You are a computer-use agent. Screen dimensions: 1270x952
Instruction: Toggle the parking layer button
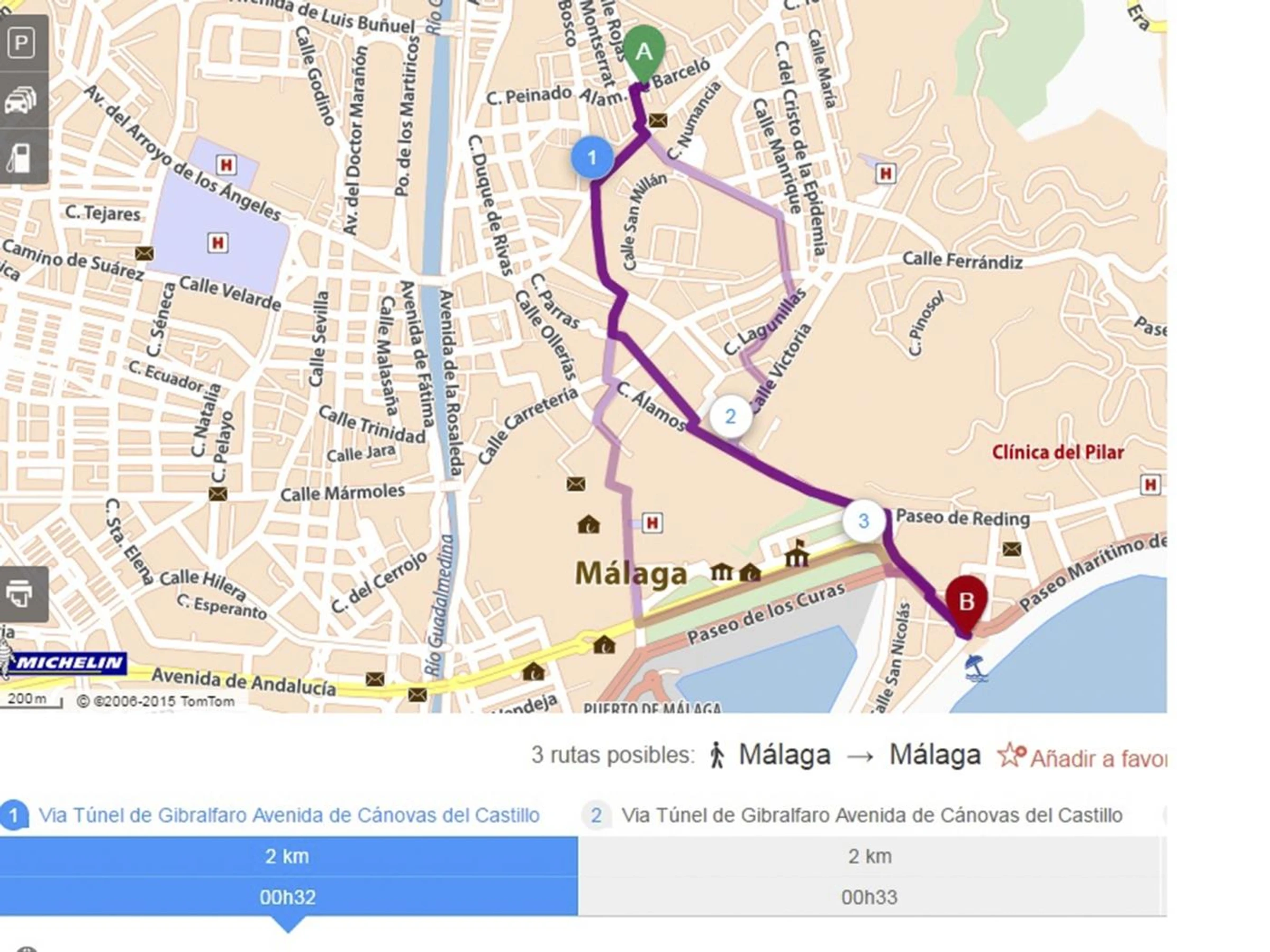pyautogui.click(x=21, y=43)
